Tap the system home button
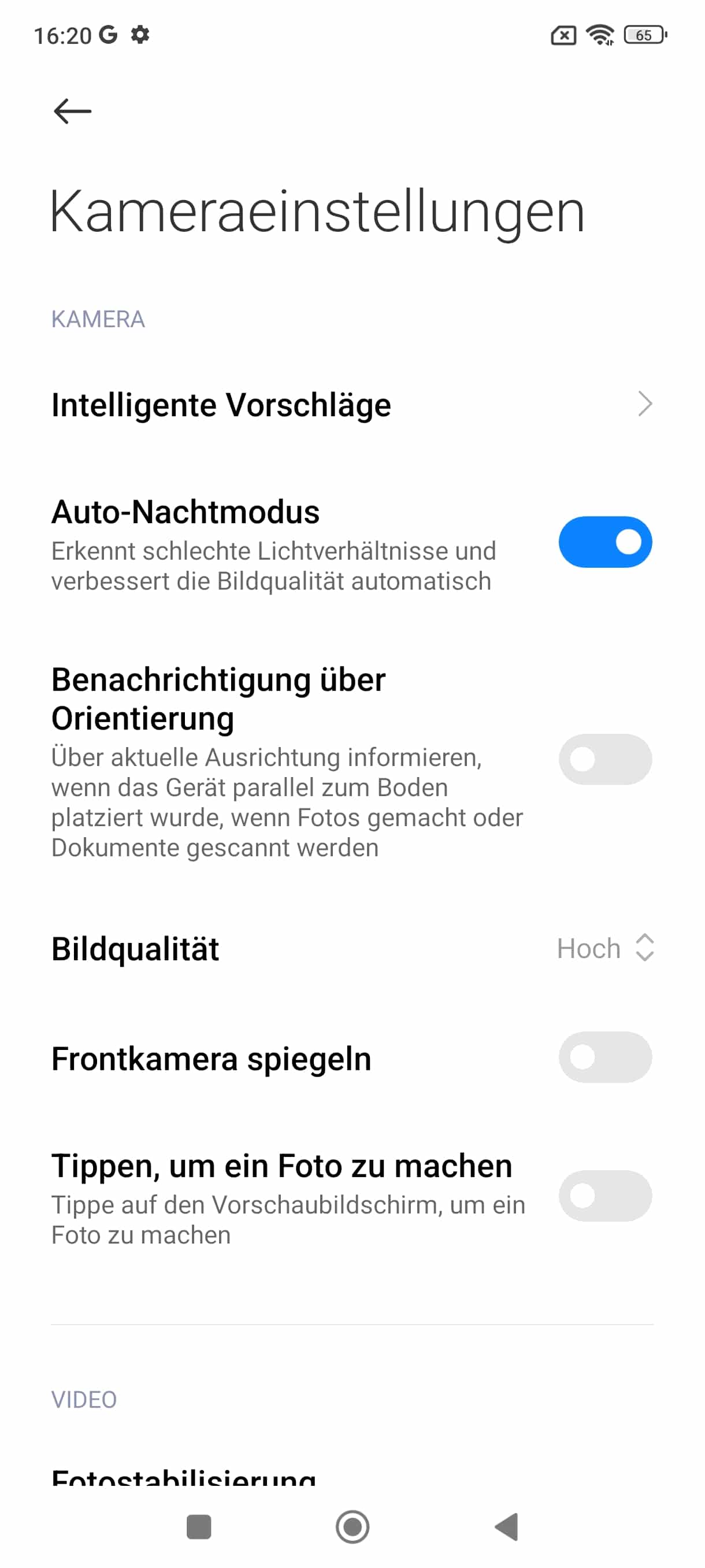Screen dimensions: 705x1568 pyautogui.click(x=352, y=1526)
